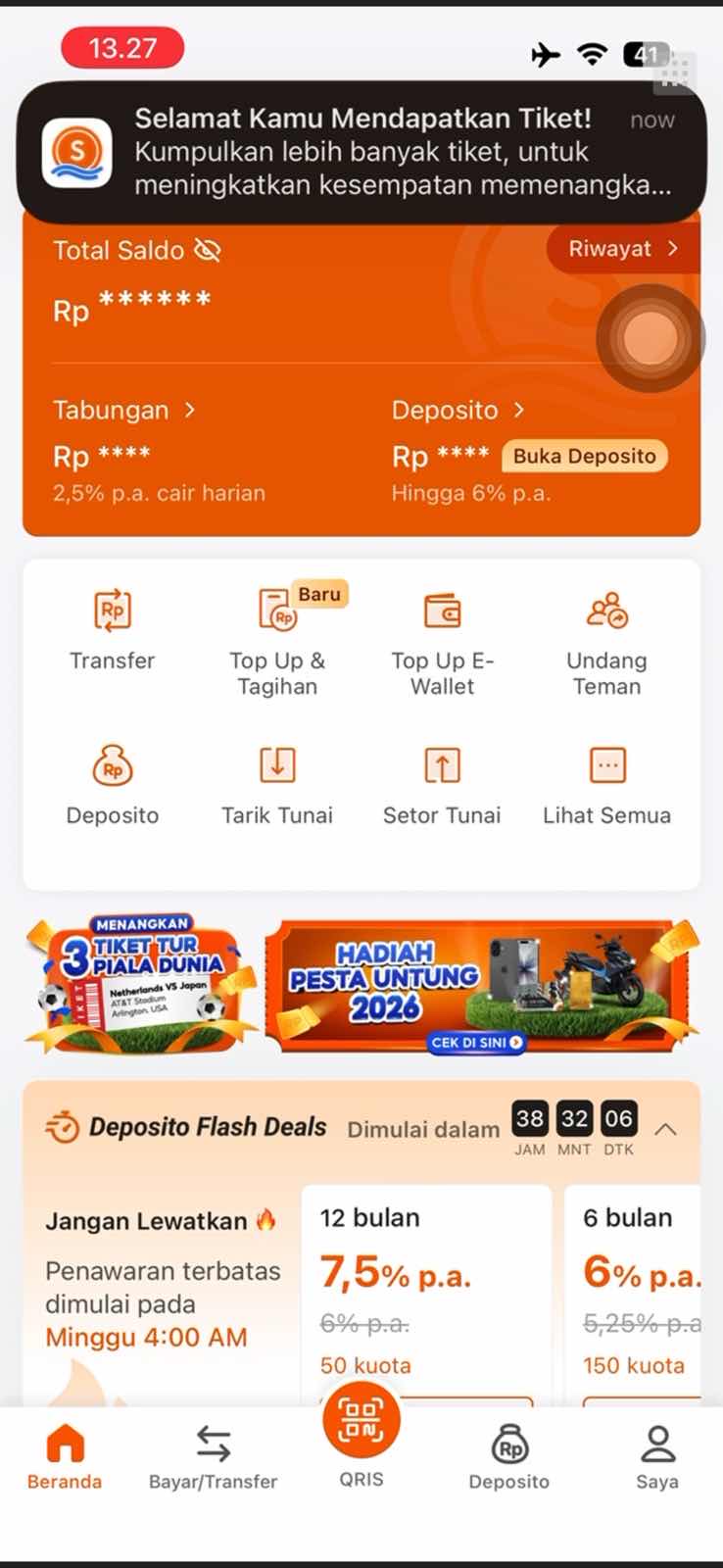Open the Transfer menu
This screenshot has height=1568, width=723.
[113, 629]
